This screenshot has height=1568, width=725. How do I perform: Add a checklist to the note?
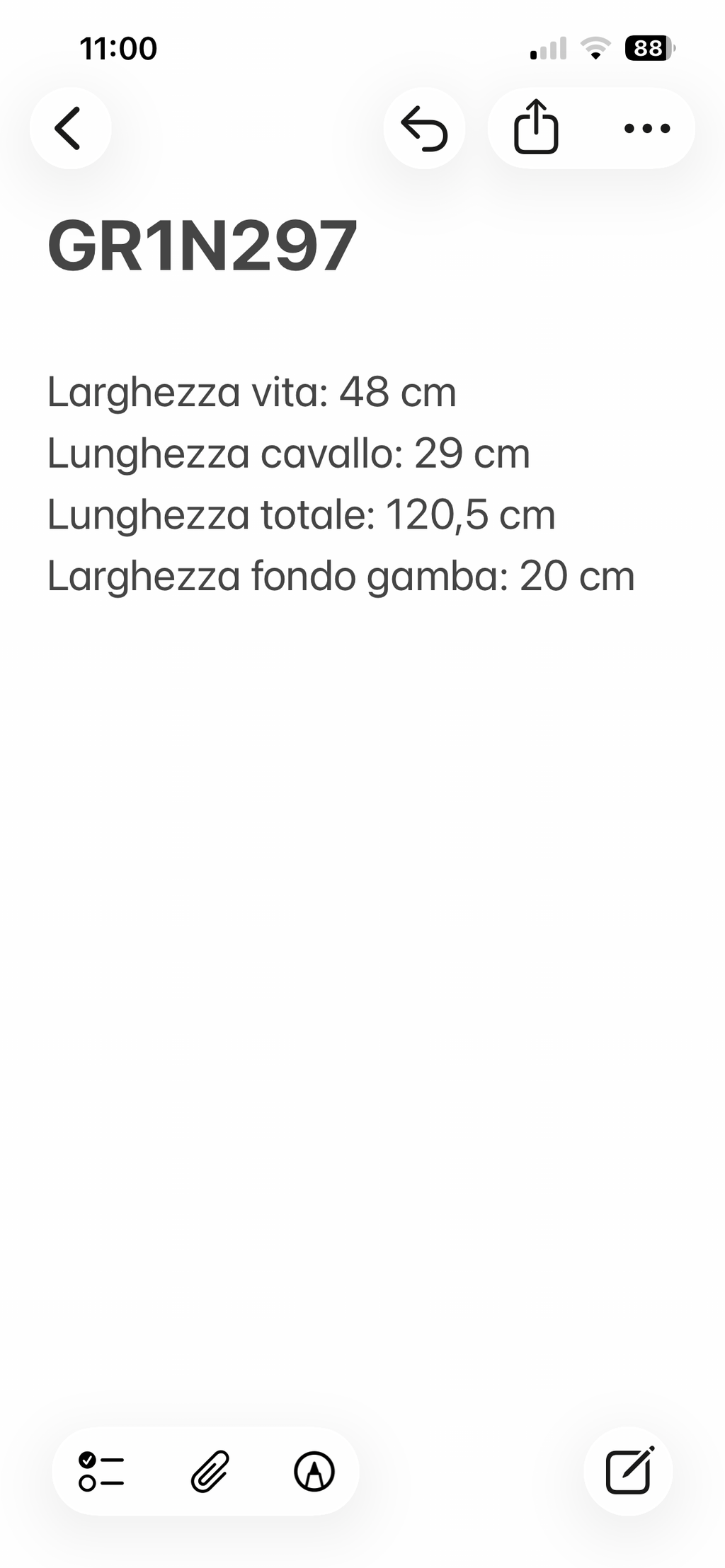pos(101,1471)
